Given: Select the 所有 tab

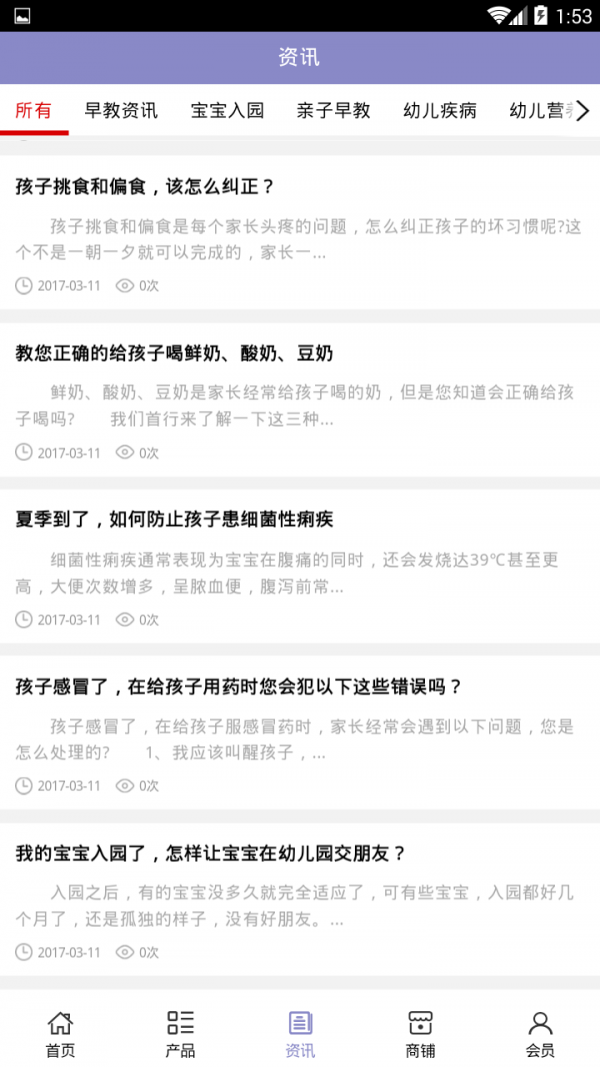Looking at the screenshot, I should [x=34, y=110].
